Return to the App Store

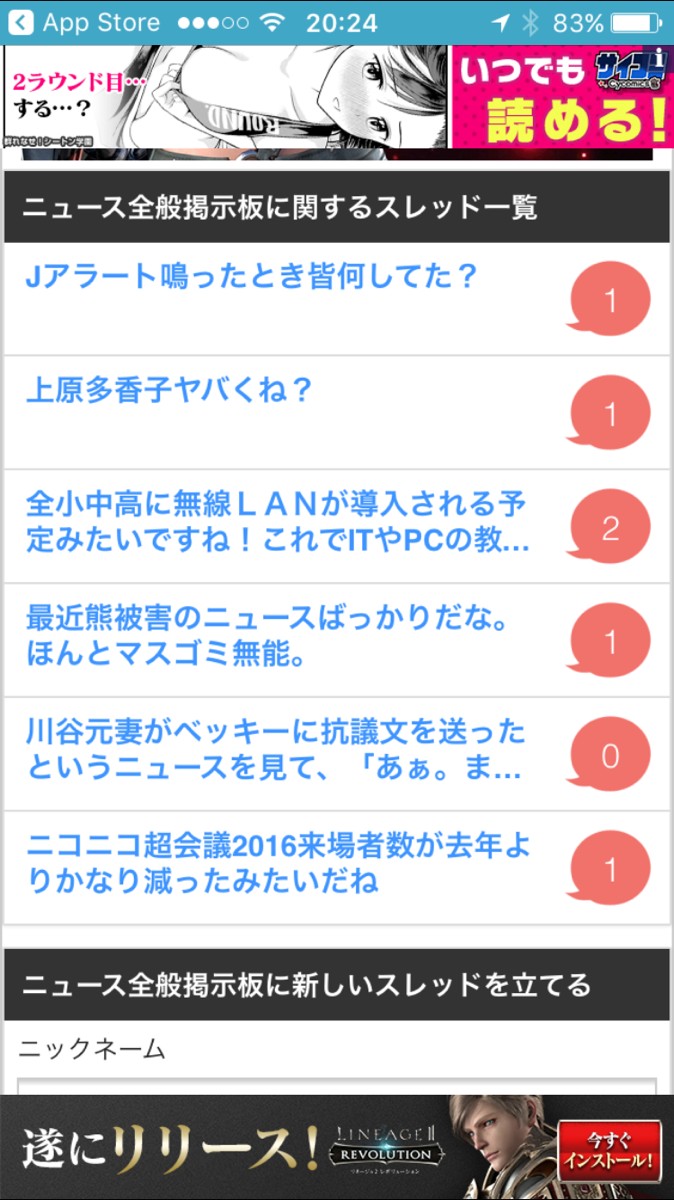(85, 22)
